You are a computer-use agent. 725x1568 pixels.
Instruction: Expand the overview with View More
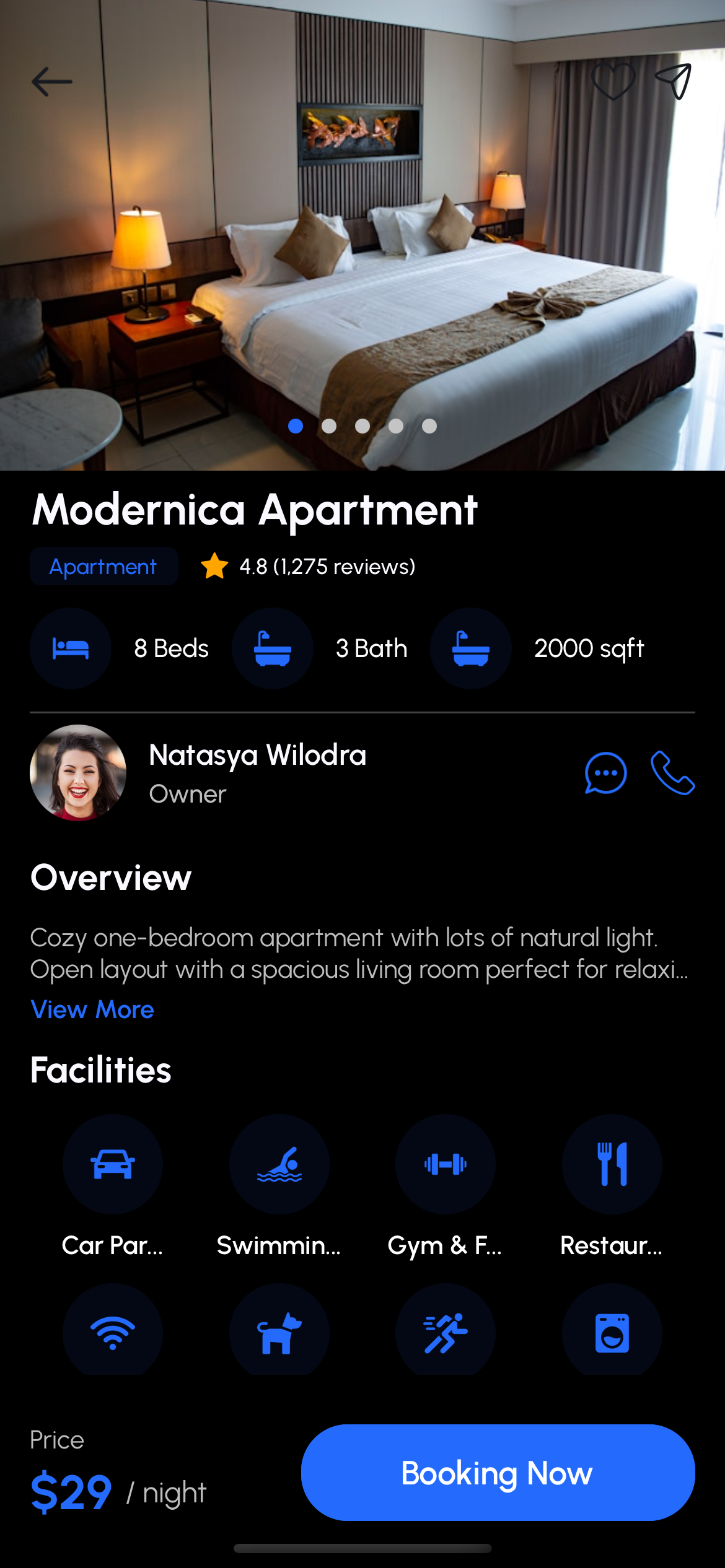coord(92,1009)
